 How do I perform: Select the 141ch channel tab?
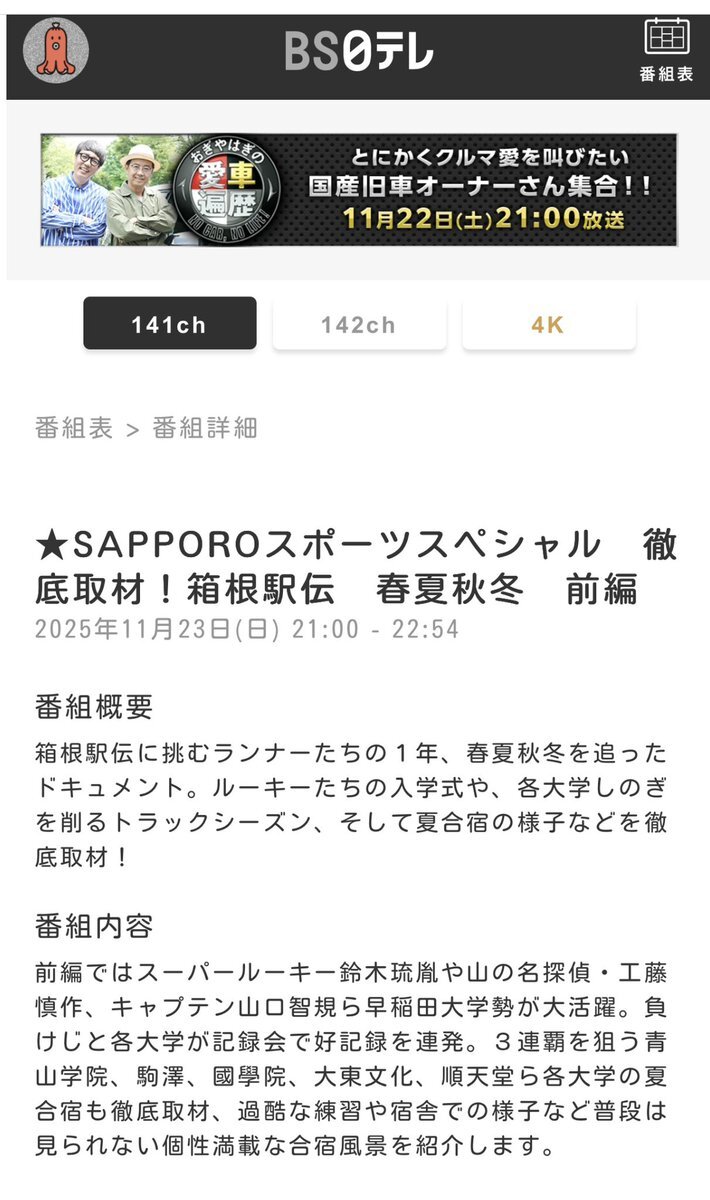click(169, 324)
